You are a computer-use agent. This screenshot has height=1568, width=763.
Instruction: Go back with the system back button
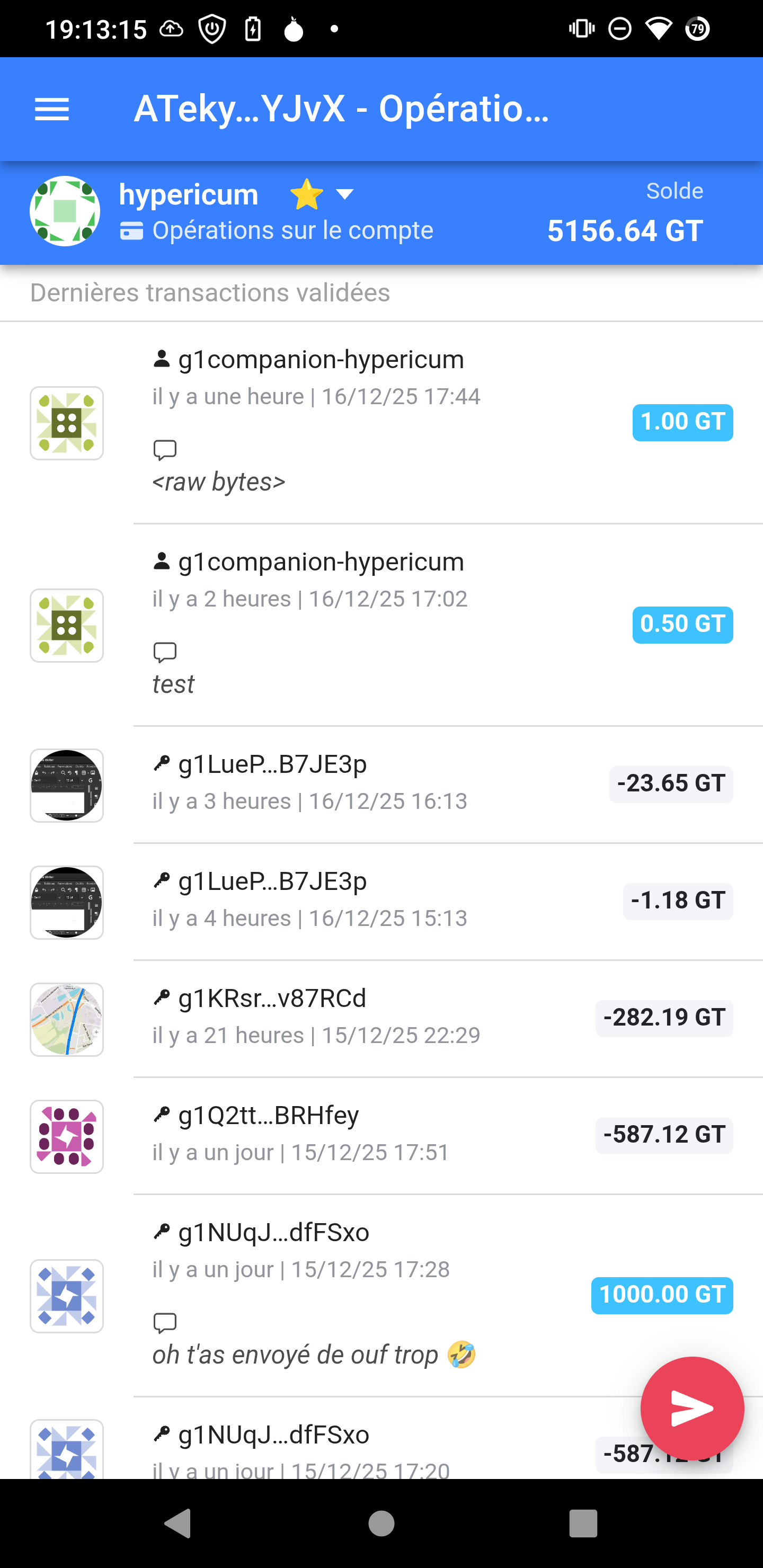[179, 1524]
